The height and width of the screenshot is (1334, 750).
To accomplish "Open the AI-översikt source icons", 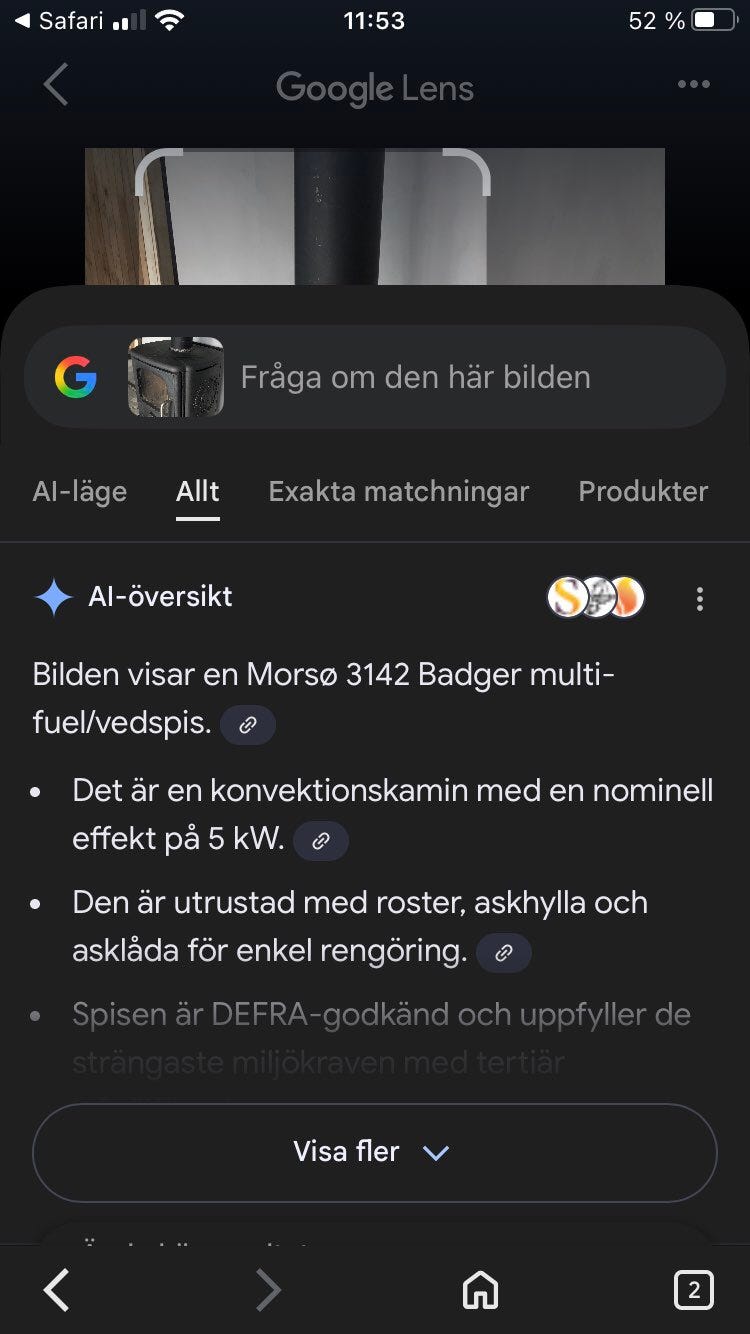I will [x=596, y=597].
